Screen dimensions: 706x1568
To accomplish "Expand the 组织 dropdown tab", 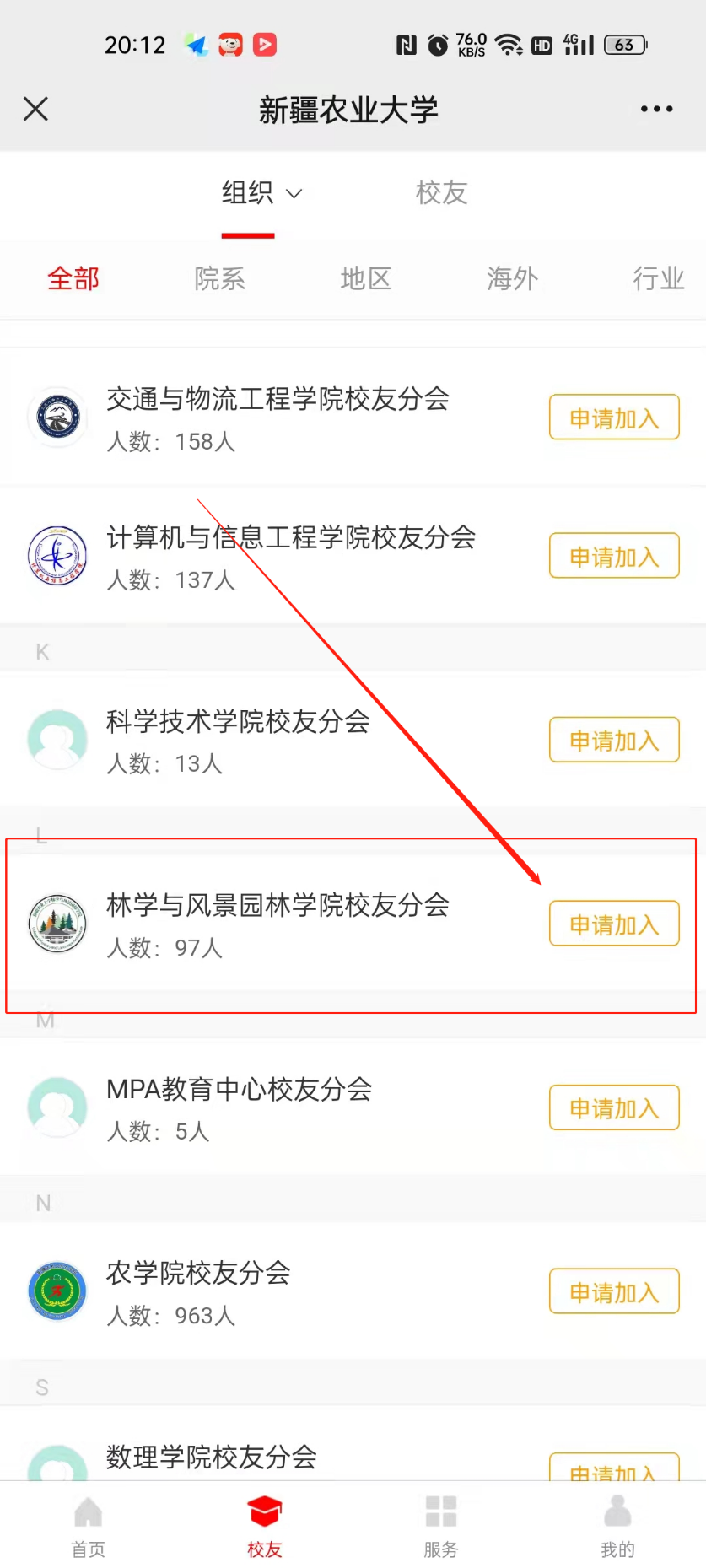I will coord(261,193).
